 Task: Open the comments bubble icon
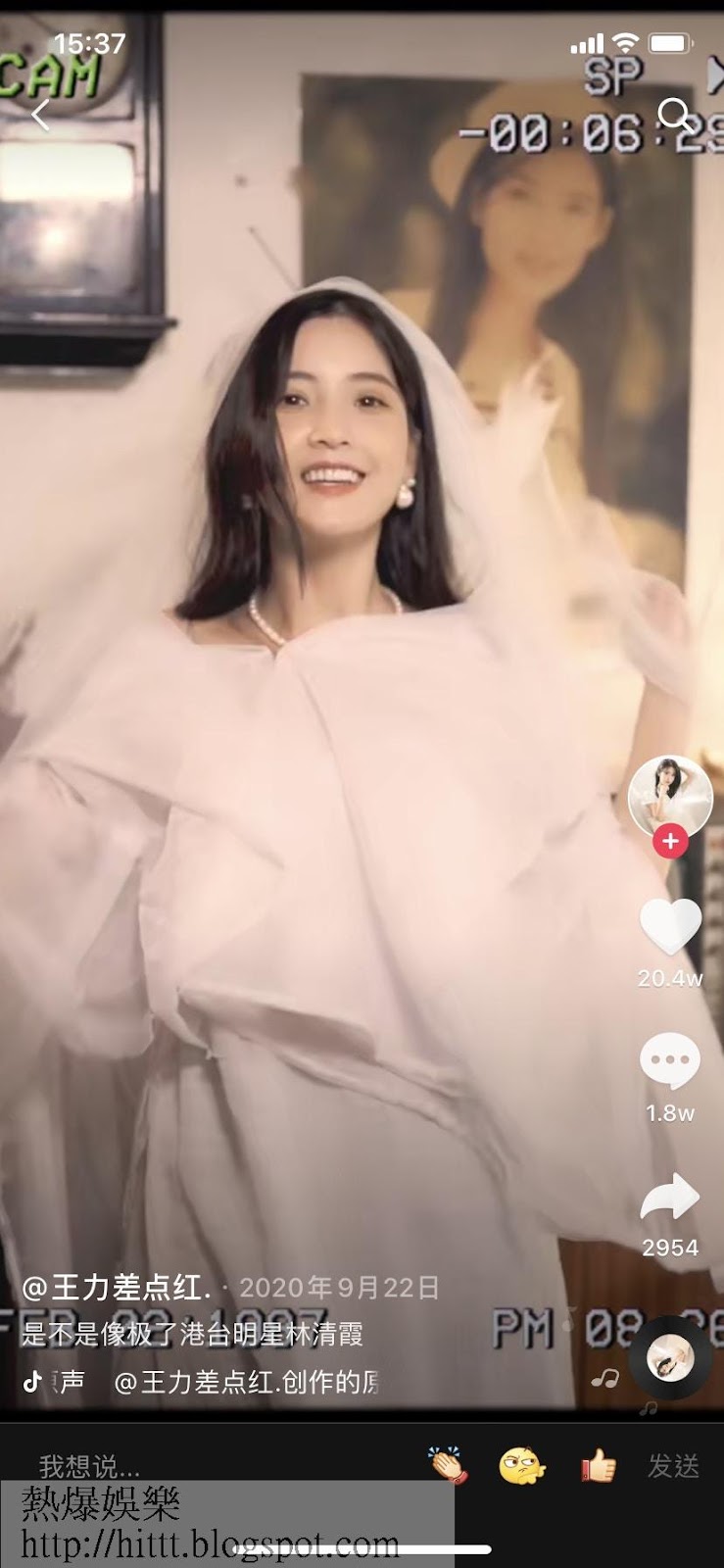click(670, 1061)
